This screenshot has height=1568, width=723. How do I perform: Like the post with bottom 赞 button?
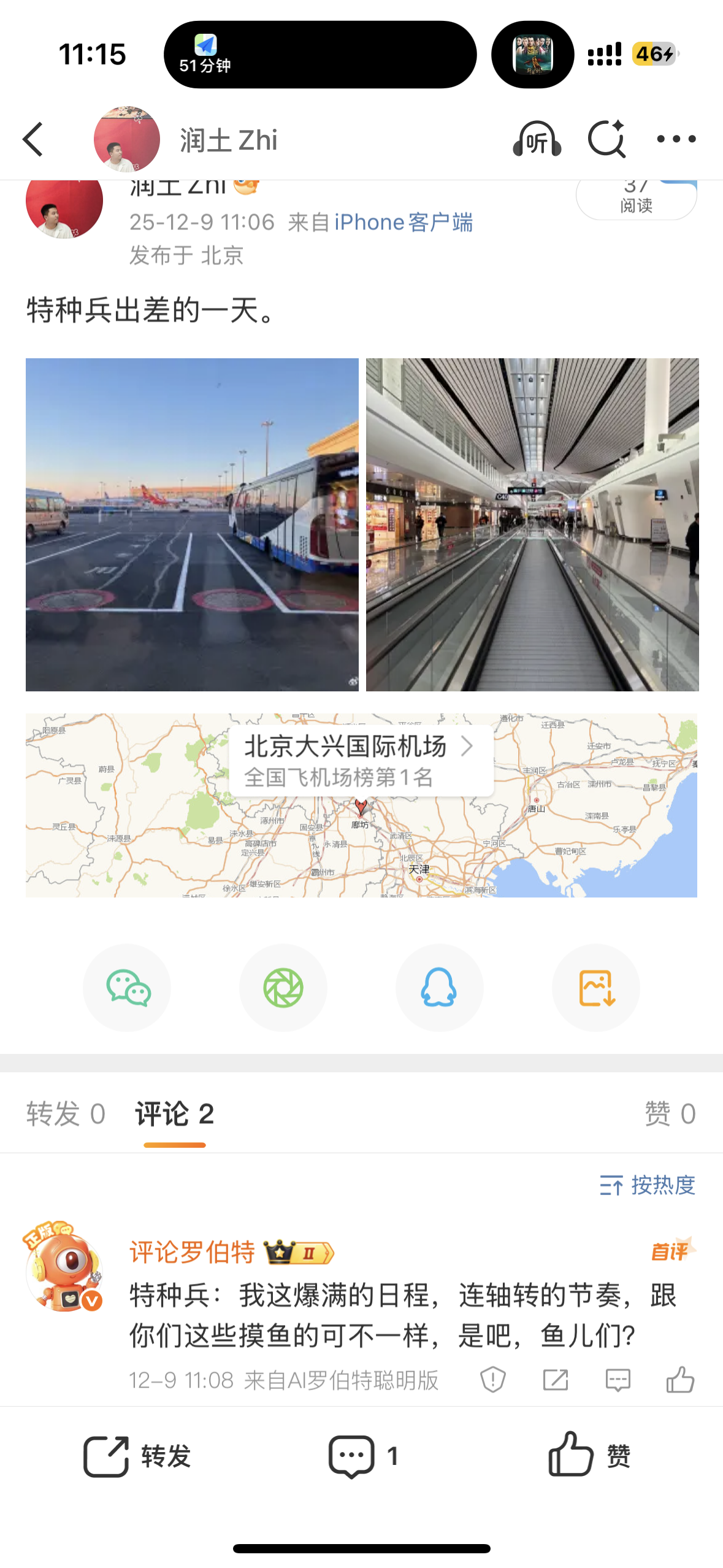[589, 1455]
